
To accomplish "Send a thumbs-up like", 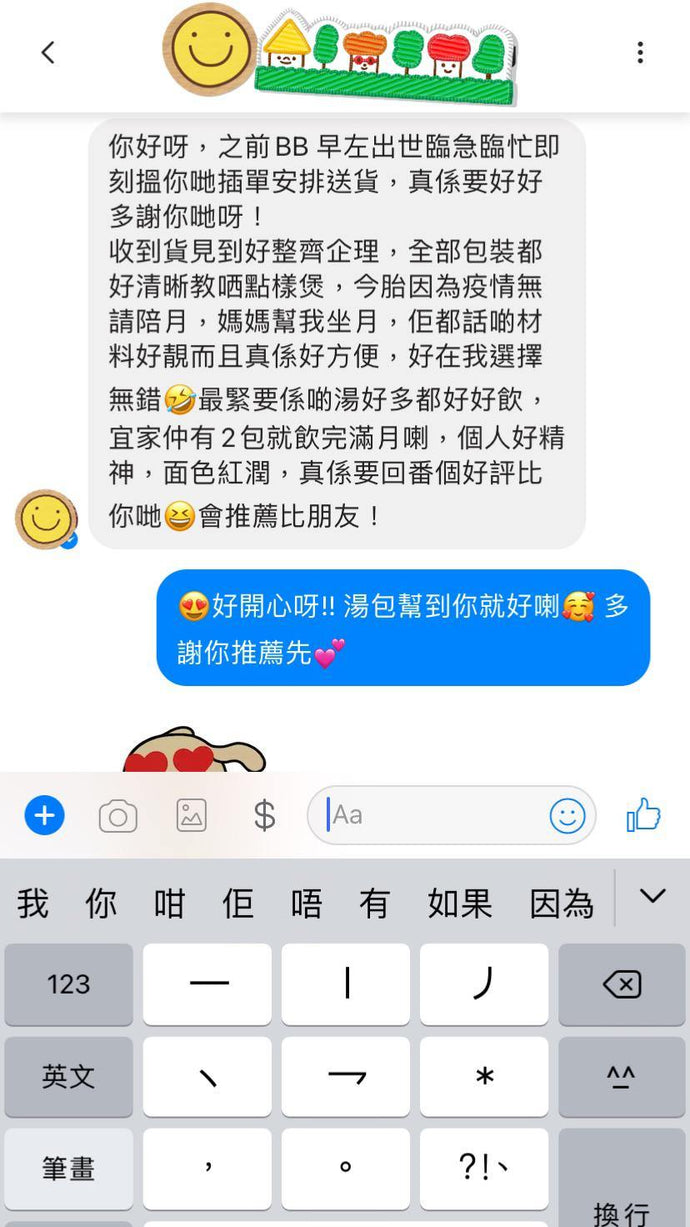I will click(644, 816).
